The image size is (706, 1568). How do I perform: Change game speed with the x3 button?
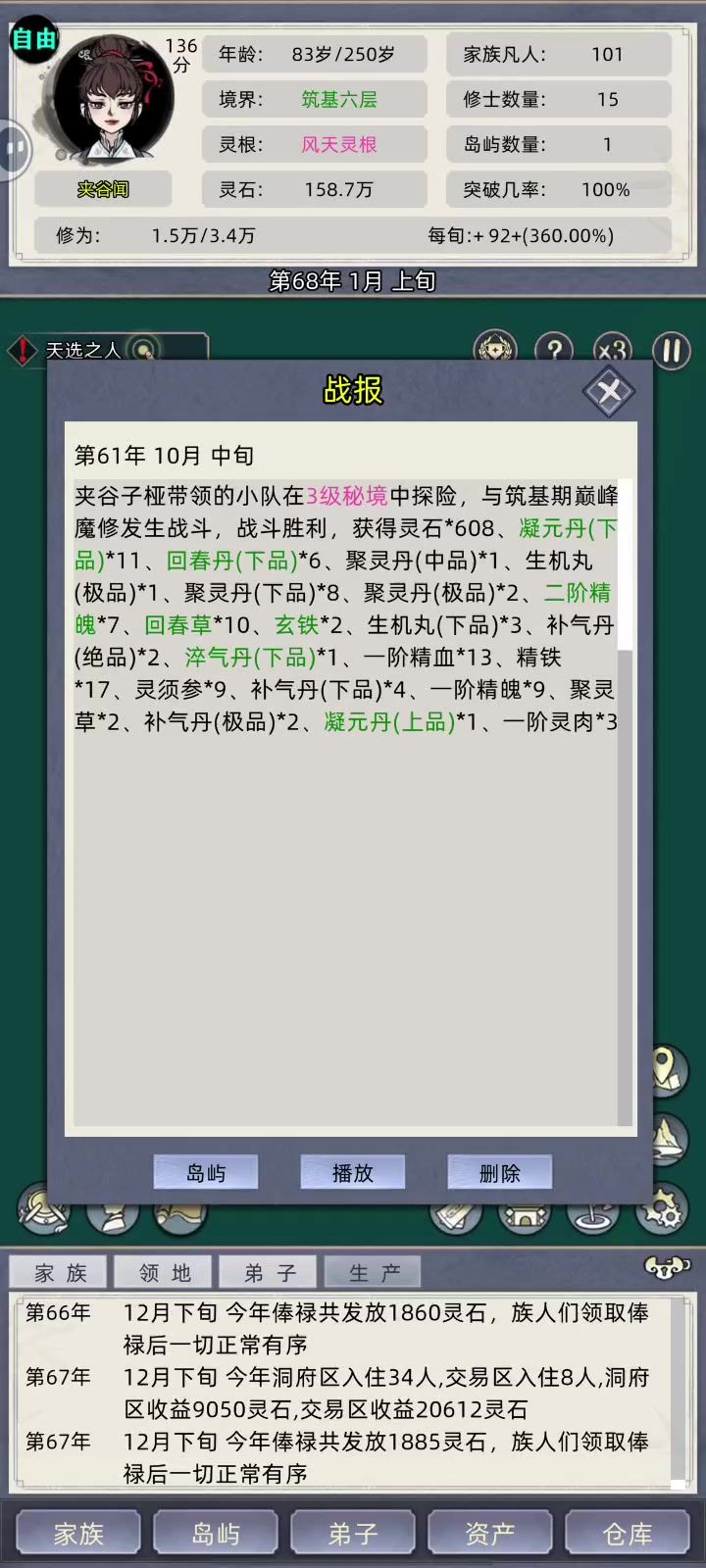pyautogui.click(x=613, y=351)
